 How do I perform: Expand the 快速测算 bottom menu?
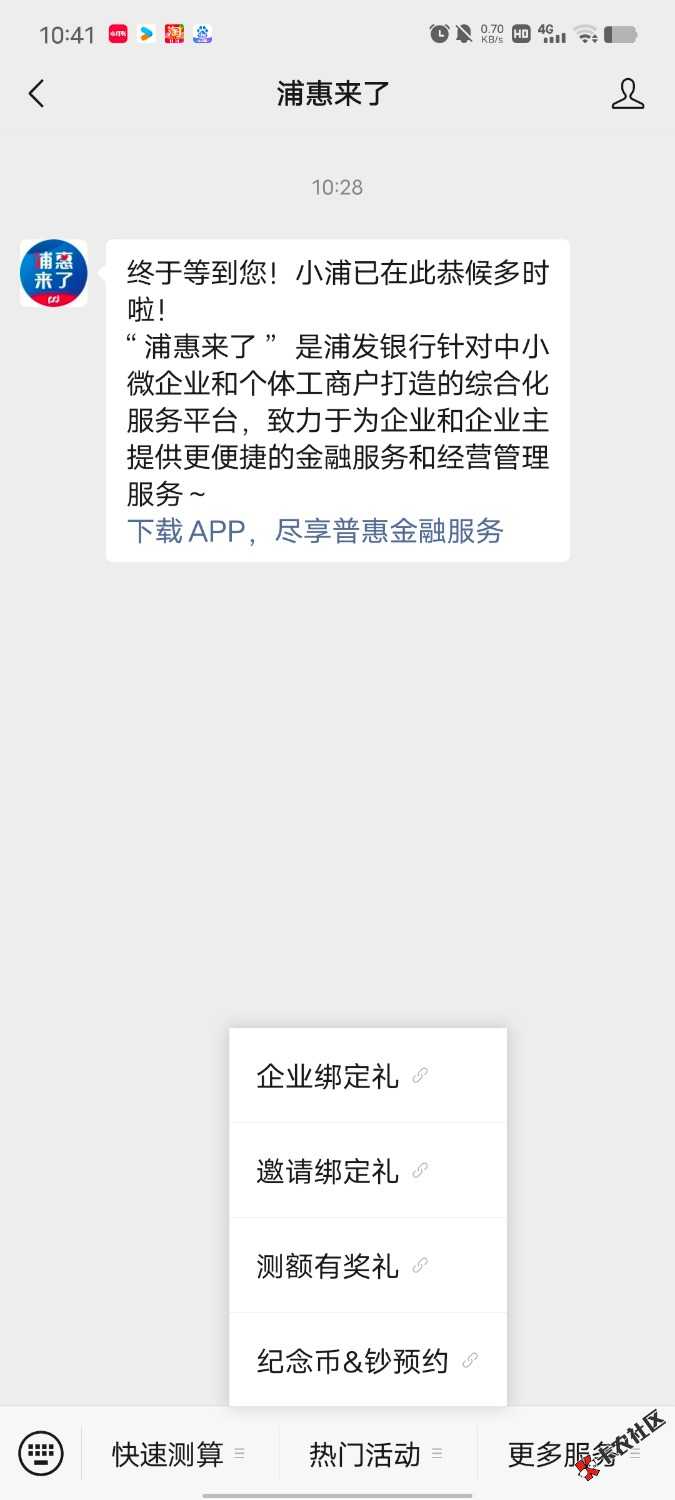[178, 1454]
